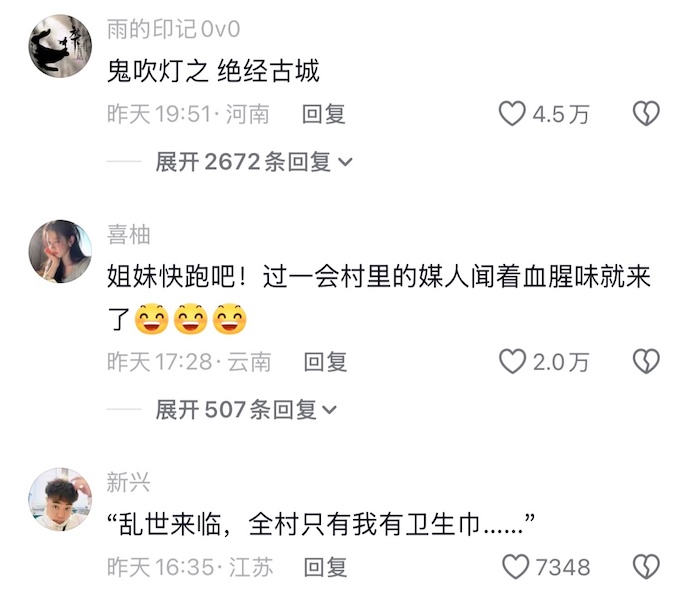Open 雨的印记0v0's profile avatar
The image size is (690, 602).
(x=59, y=45)
